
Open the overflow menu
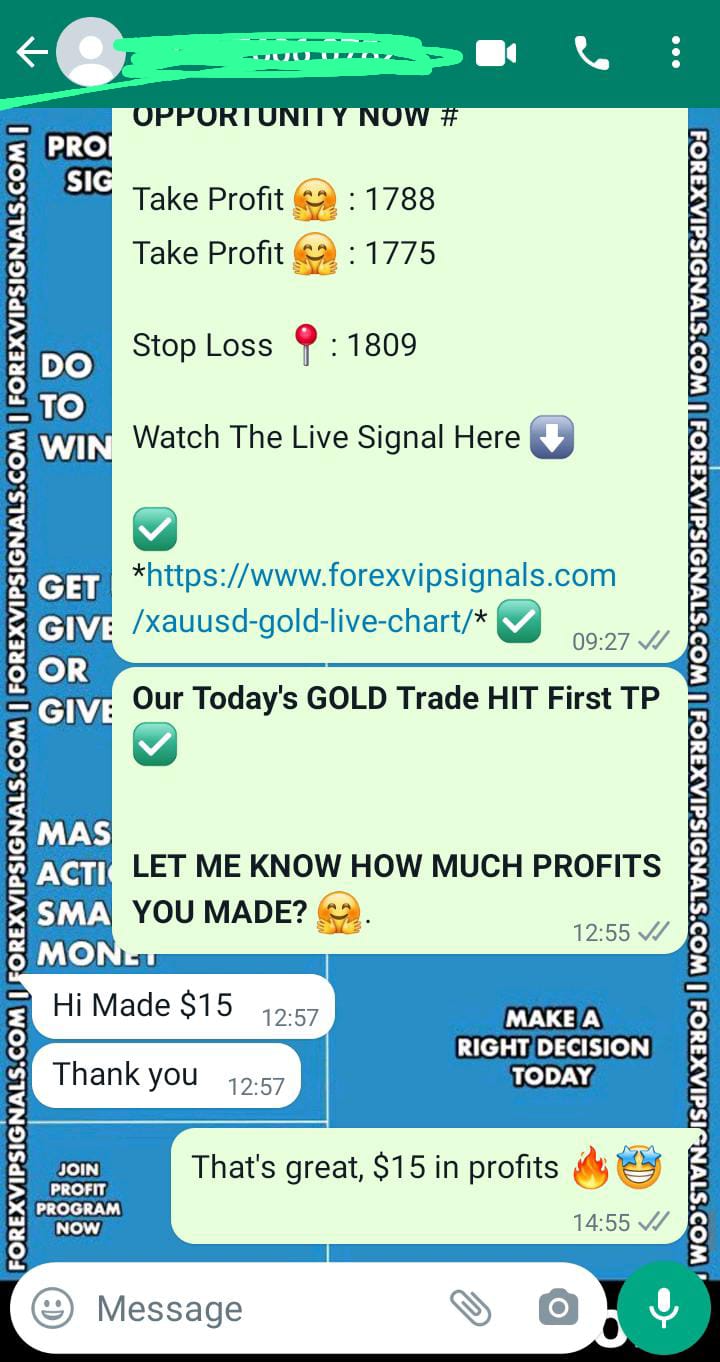(676, 53)
